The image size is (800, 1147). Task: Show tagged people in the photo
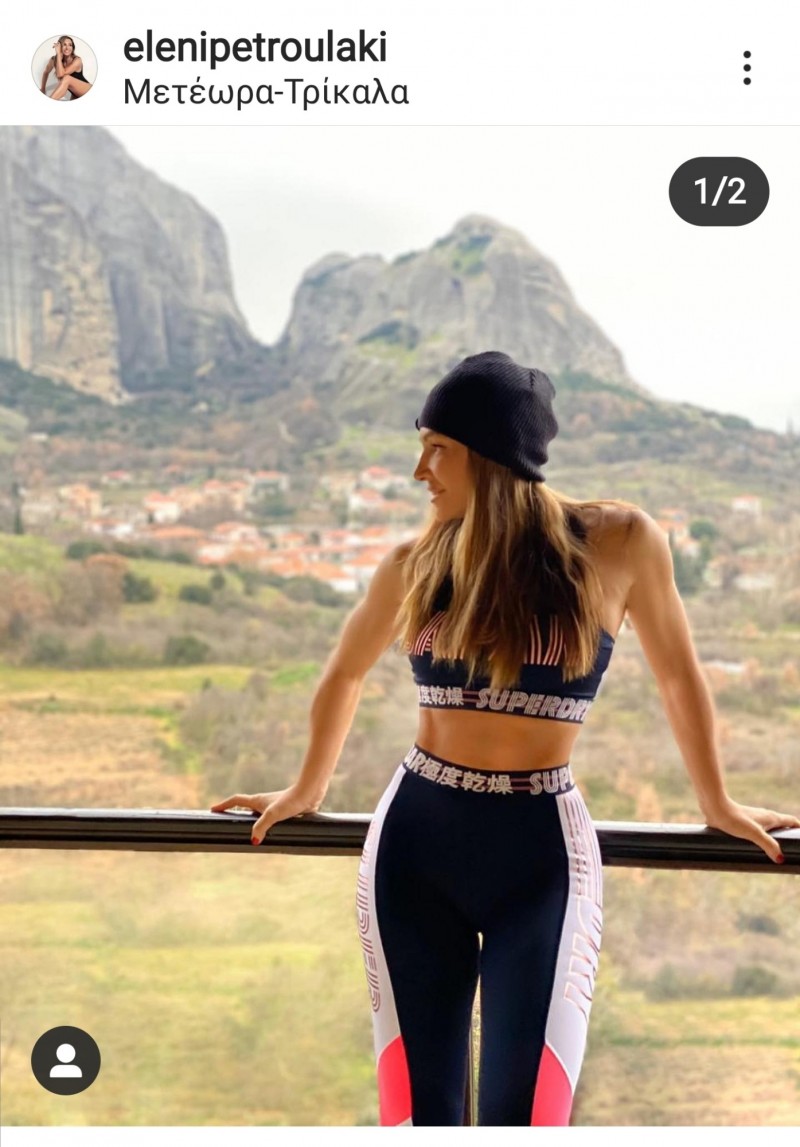66,1060
